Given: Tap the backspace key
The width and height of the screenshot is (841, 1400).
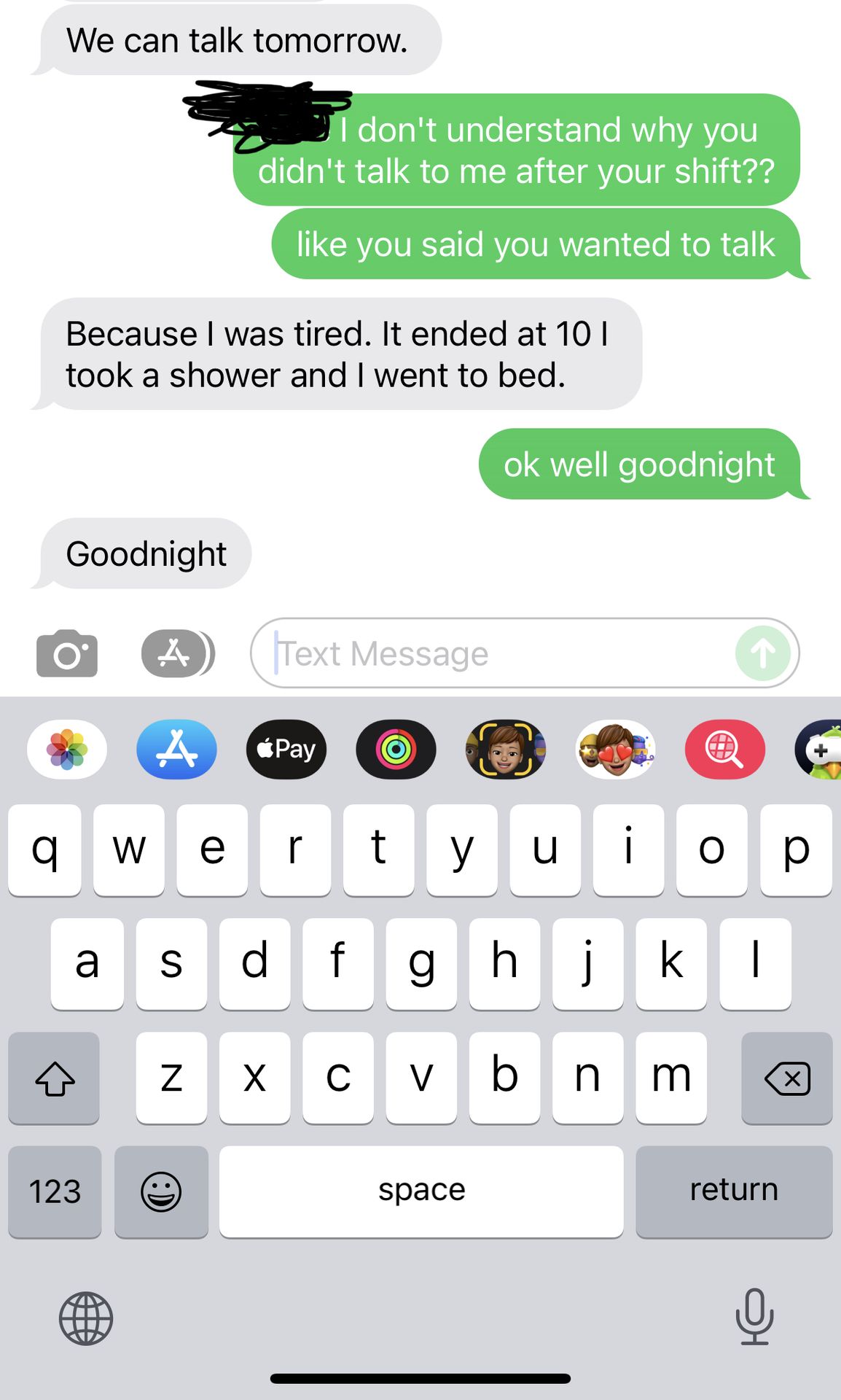Looking at the screenshot, I should click(787, 1078).
